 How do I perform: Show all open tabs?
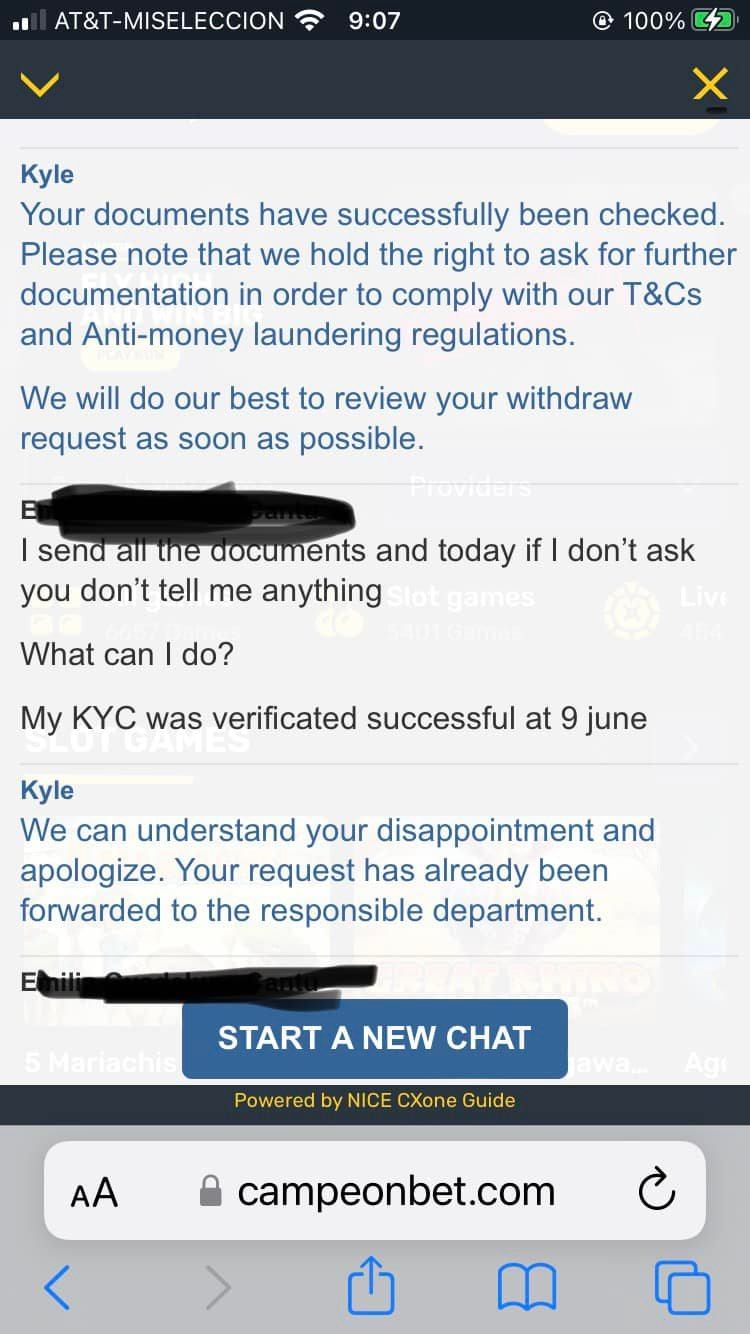click(682, 1287)
